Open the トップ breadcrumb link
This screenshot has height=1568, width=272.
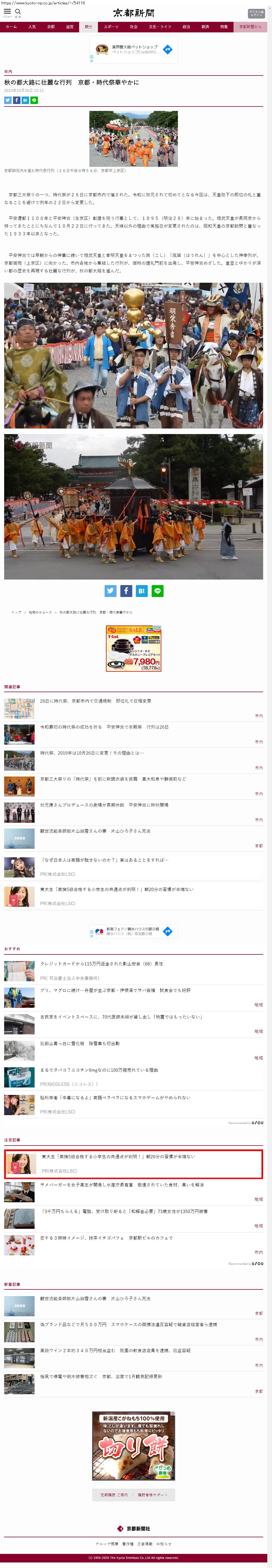[x=16, y=612]
